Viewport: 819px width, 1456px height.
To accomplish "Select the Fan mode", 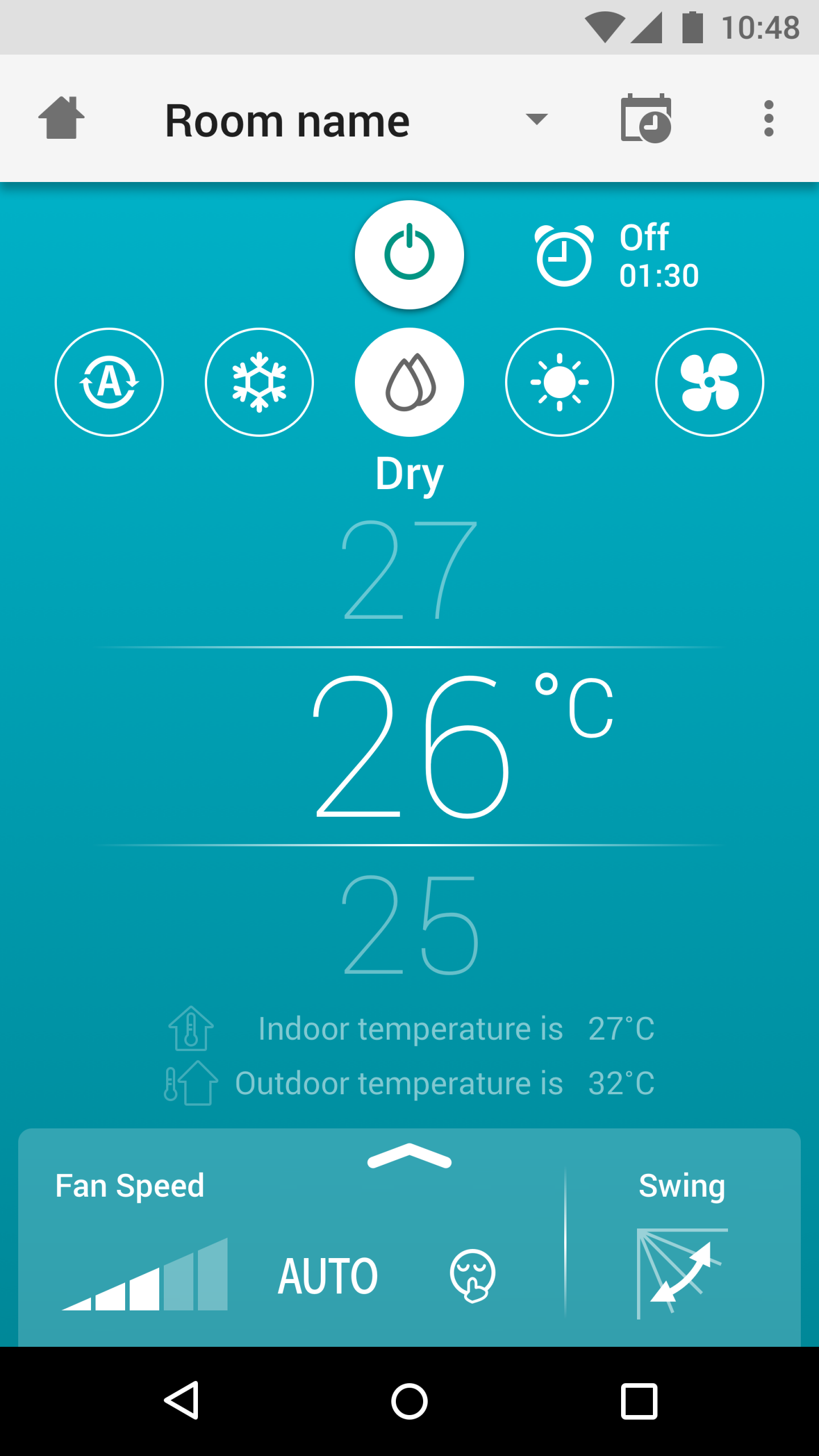I will click(710, 382).
